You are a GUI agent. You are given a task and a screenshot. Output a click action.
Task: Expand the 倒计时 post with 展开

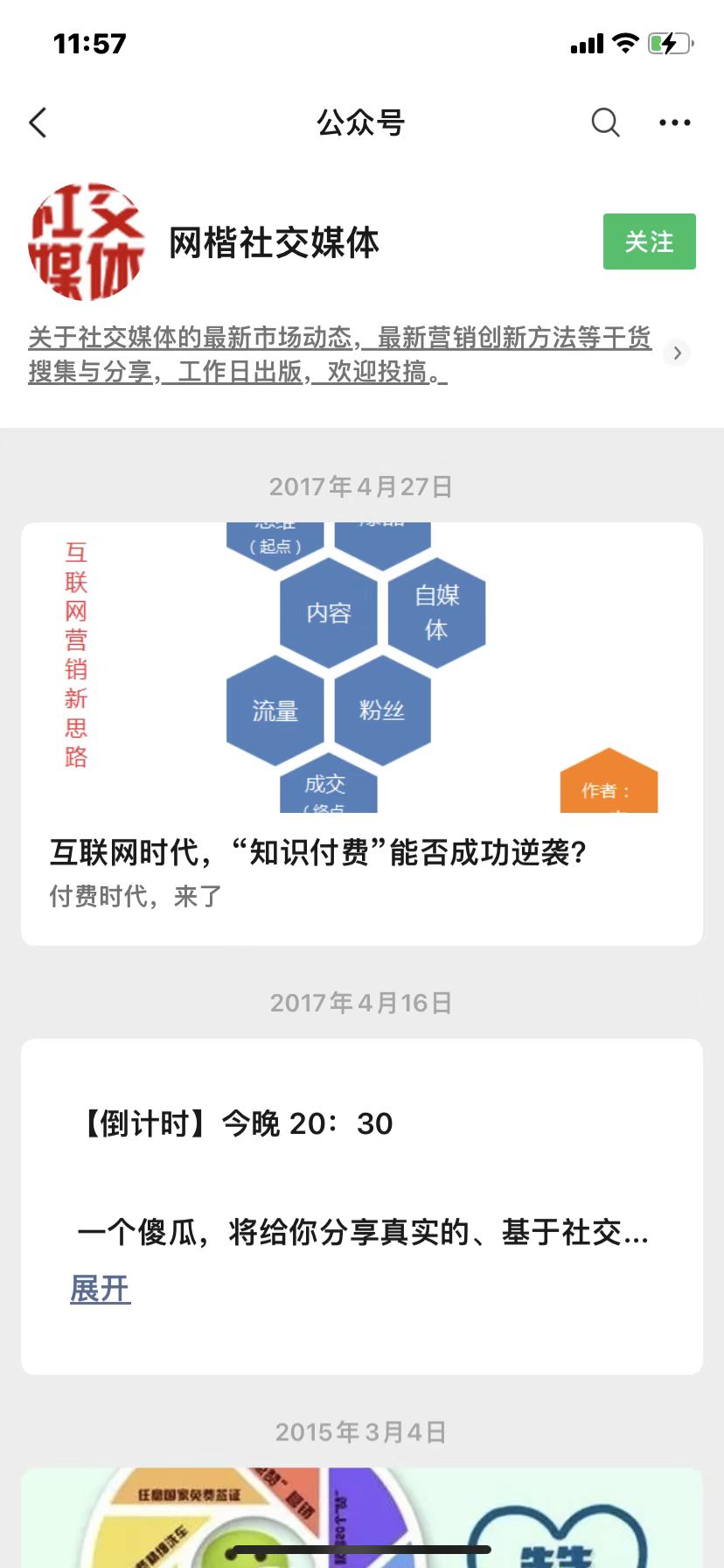(101, 1289)
